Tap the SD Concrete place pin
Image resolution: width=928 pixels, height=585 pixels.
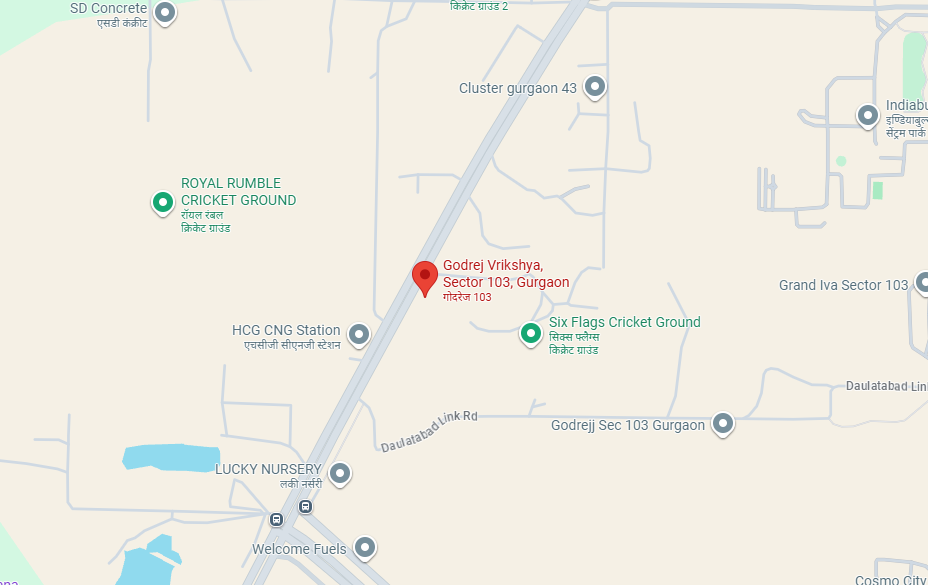(166, 12)
